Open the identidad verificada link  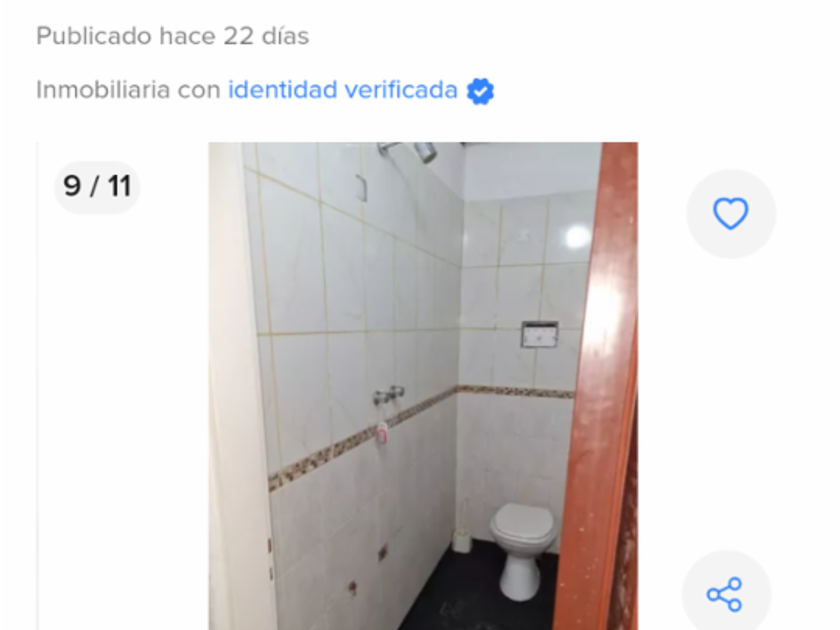point(343,90)
